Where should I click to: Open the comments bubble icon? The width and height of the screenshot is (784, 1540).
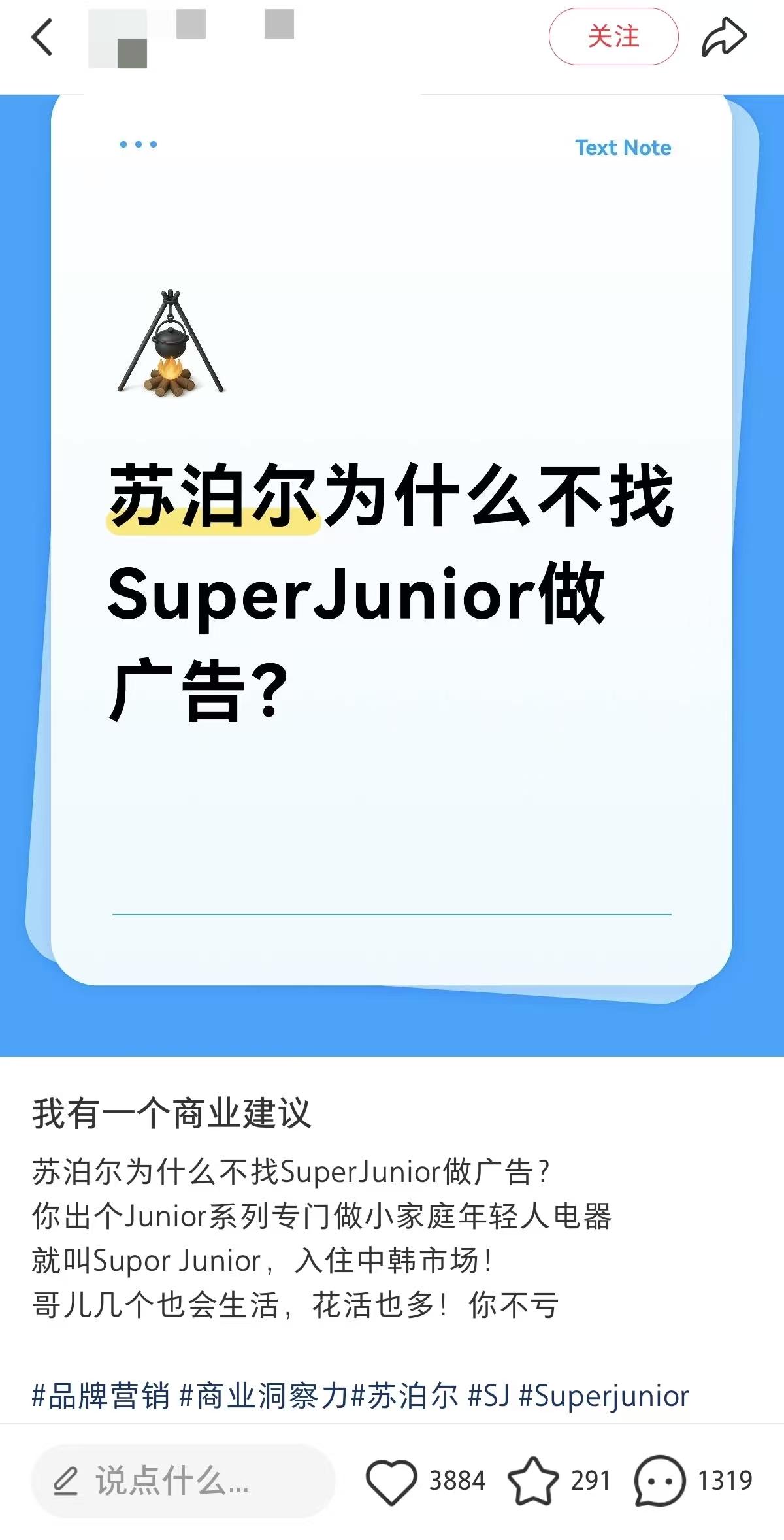click(660, 1481)
